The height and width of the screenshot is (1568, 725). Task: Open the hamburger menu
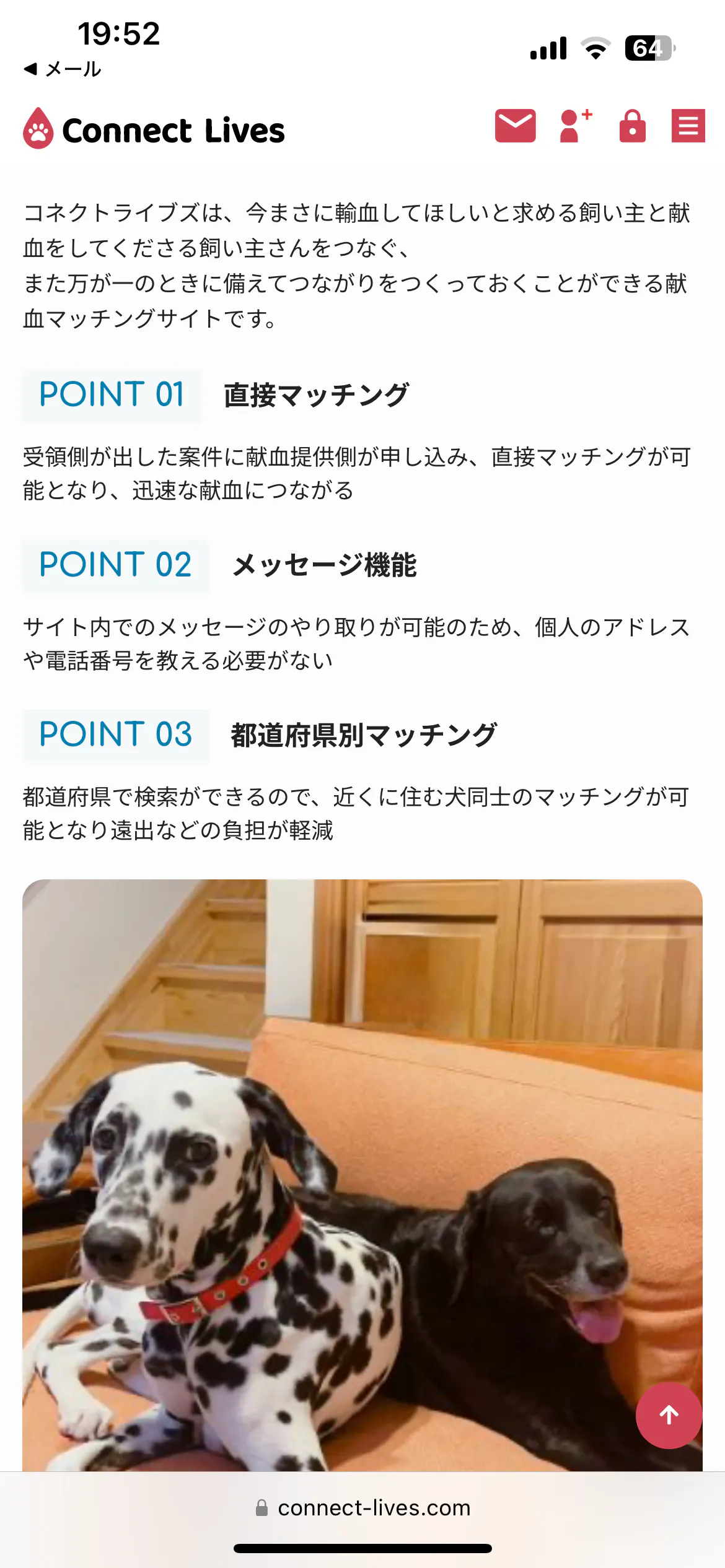pyautogui.click(x=688, y=126)
